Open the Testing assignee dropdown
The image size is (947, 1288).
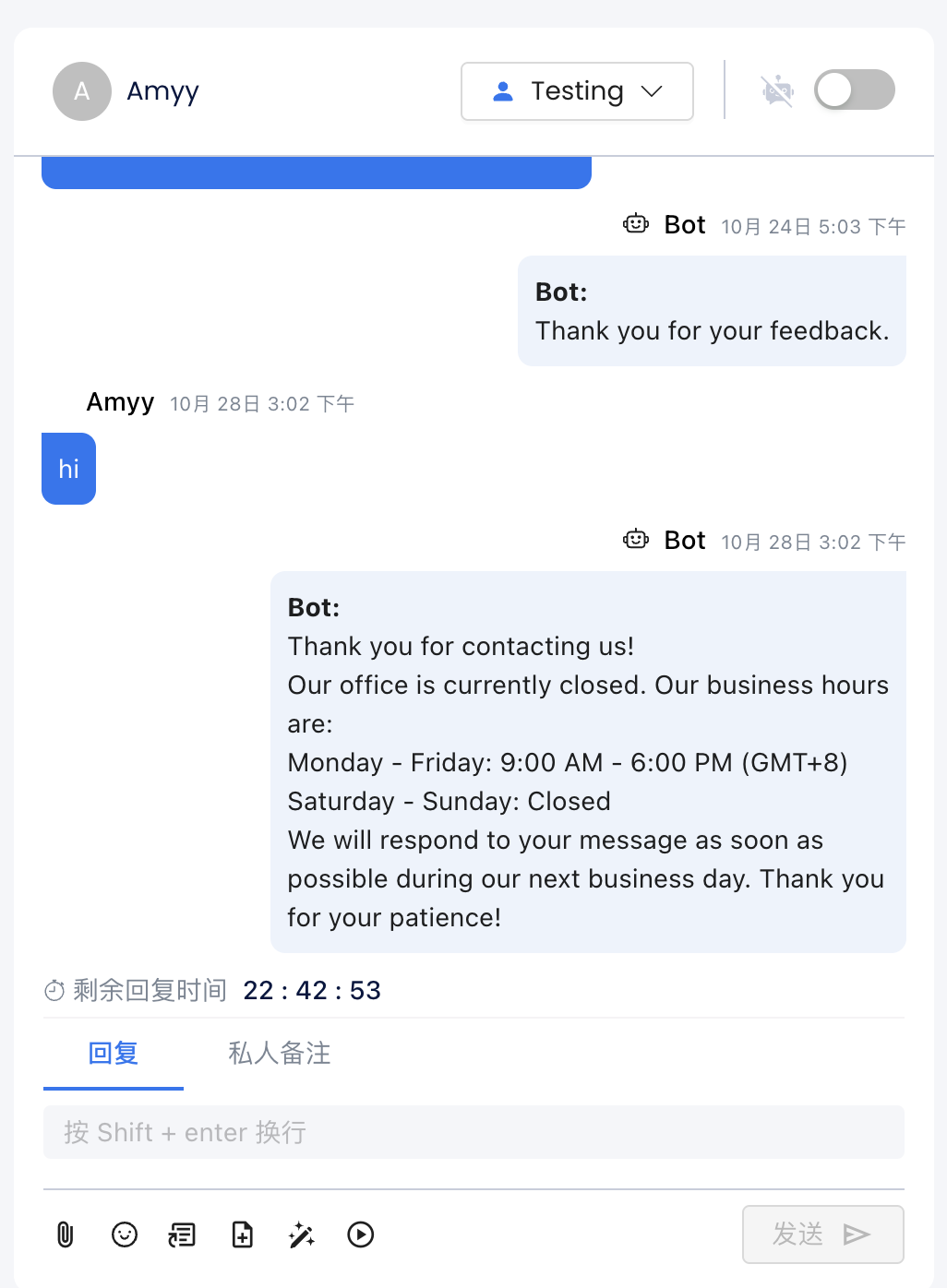(x=577, y=91)
